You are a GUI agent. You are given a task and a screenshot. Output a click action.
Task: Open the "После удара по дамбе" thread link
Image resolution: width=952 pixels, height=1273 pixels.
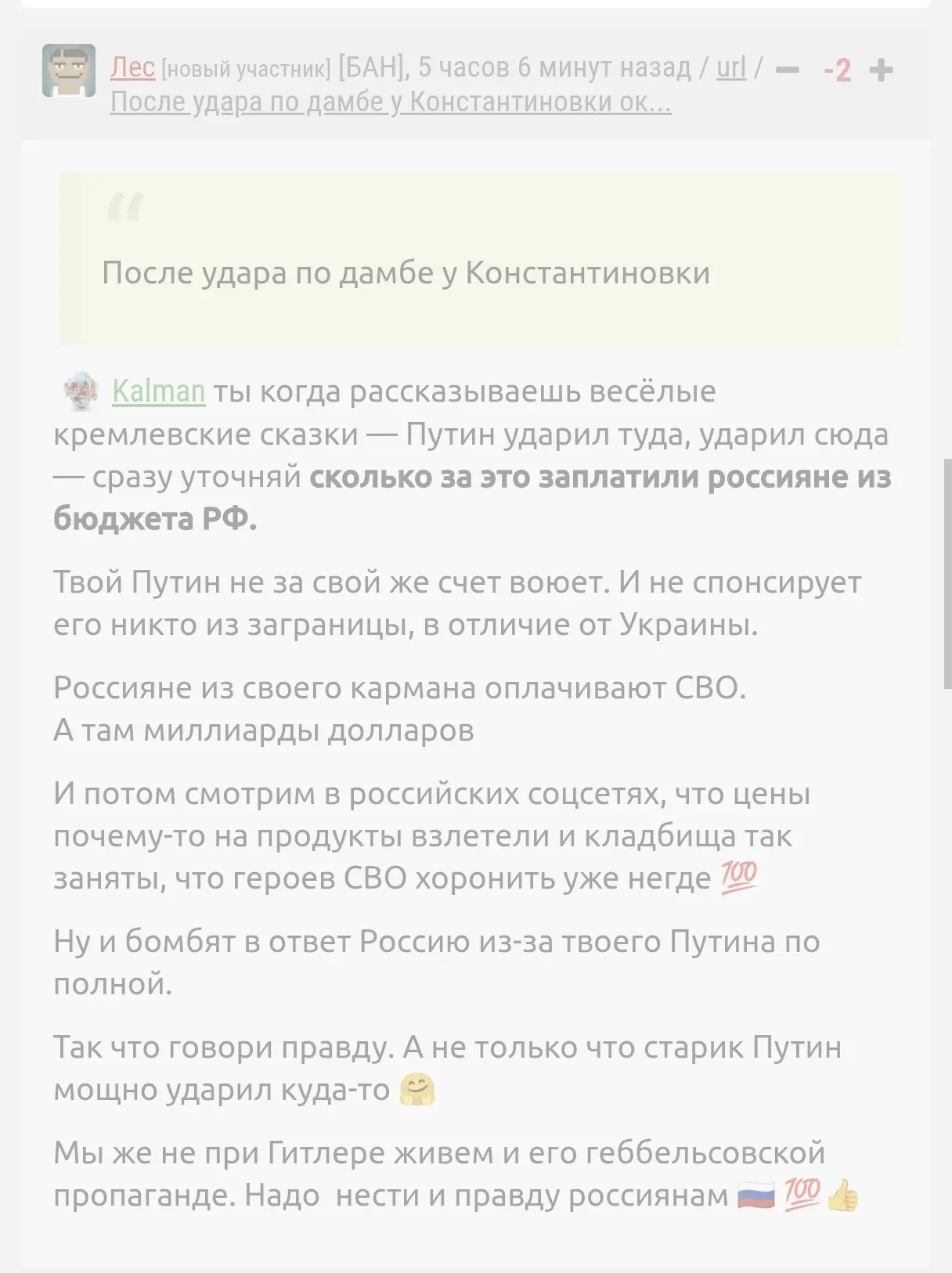click(x=390, y=102)
